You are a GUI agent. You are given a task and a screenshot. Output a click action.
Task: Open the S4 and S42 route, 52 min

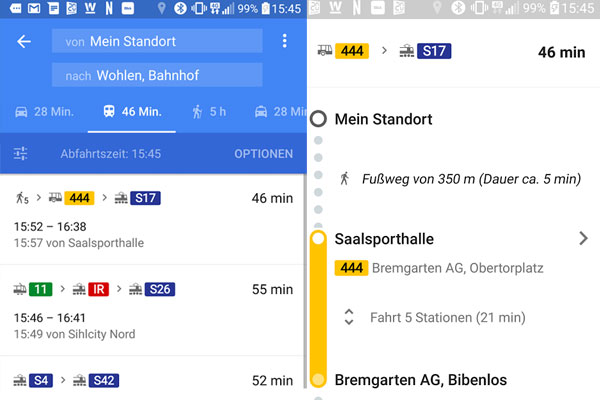coord(153,380)
